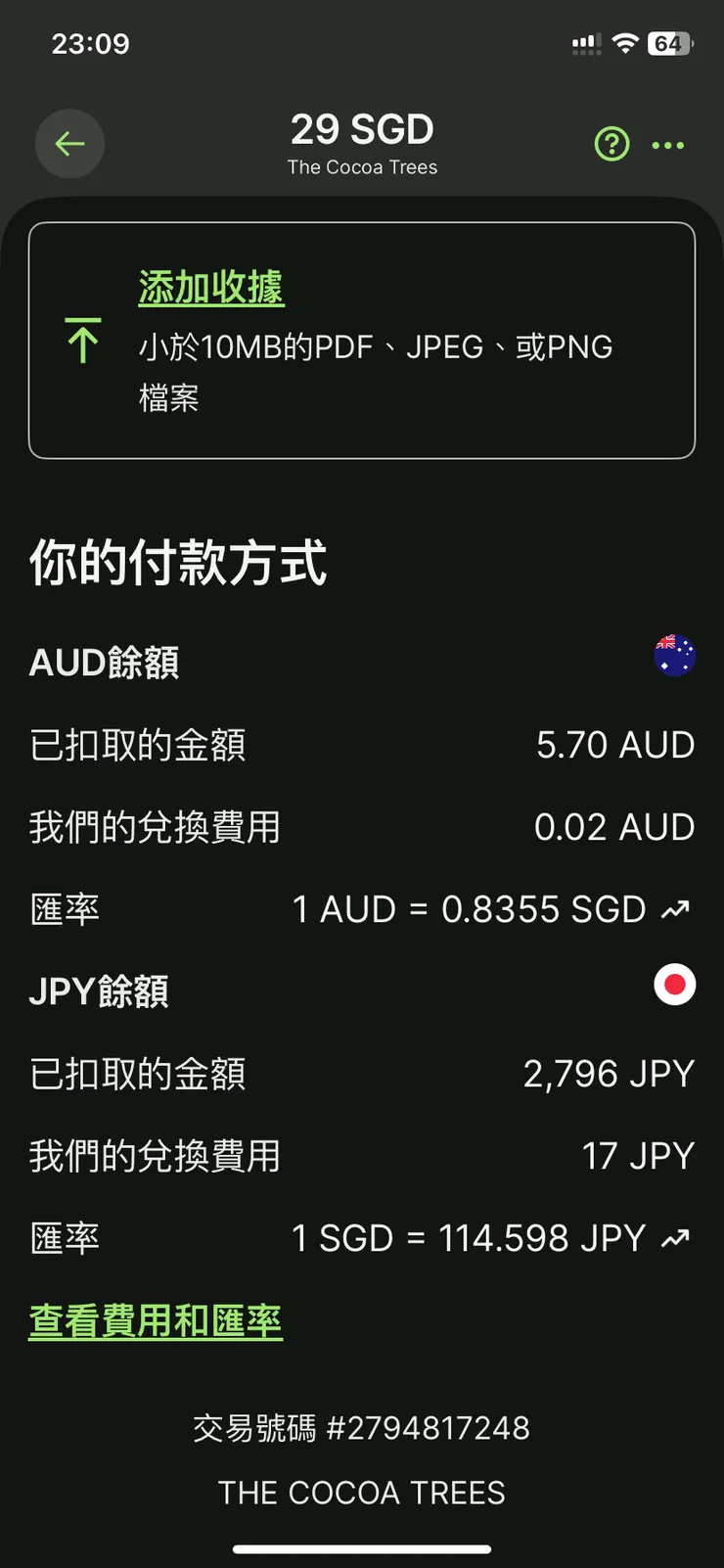Tap the back arrow to return

click(x=69, y=144)
